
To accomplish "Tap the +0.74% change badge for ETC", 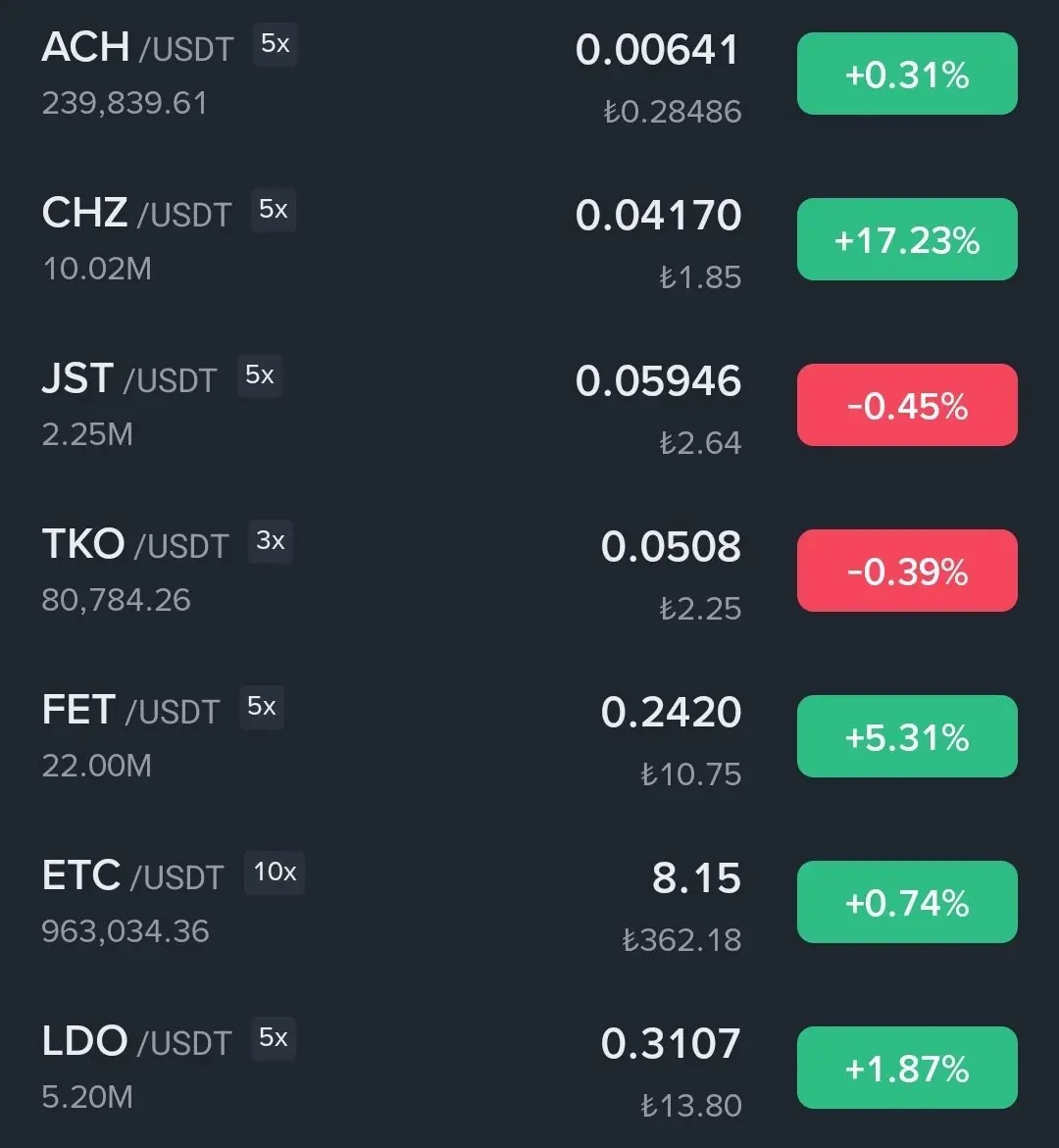I will [x=907, y=903].
